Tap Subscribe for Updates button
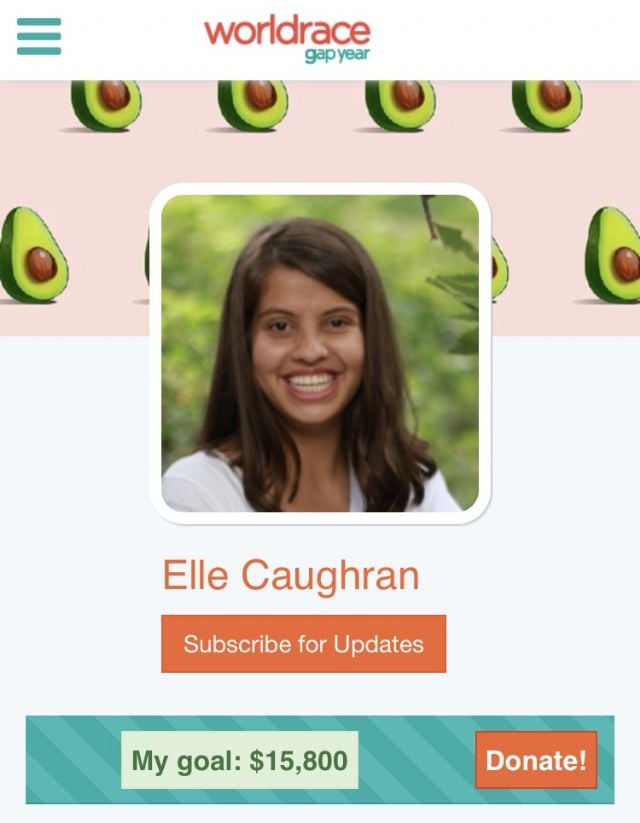This screenshot has width=640, height=823. 303,644
